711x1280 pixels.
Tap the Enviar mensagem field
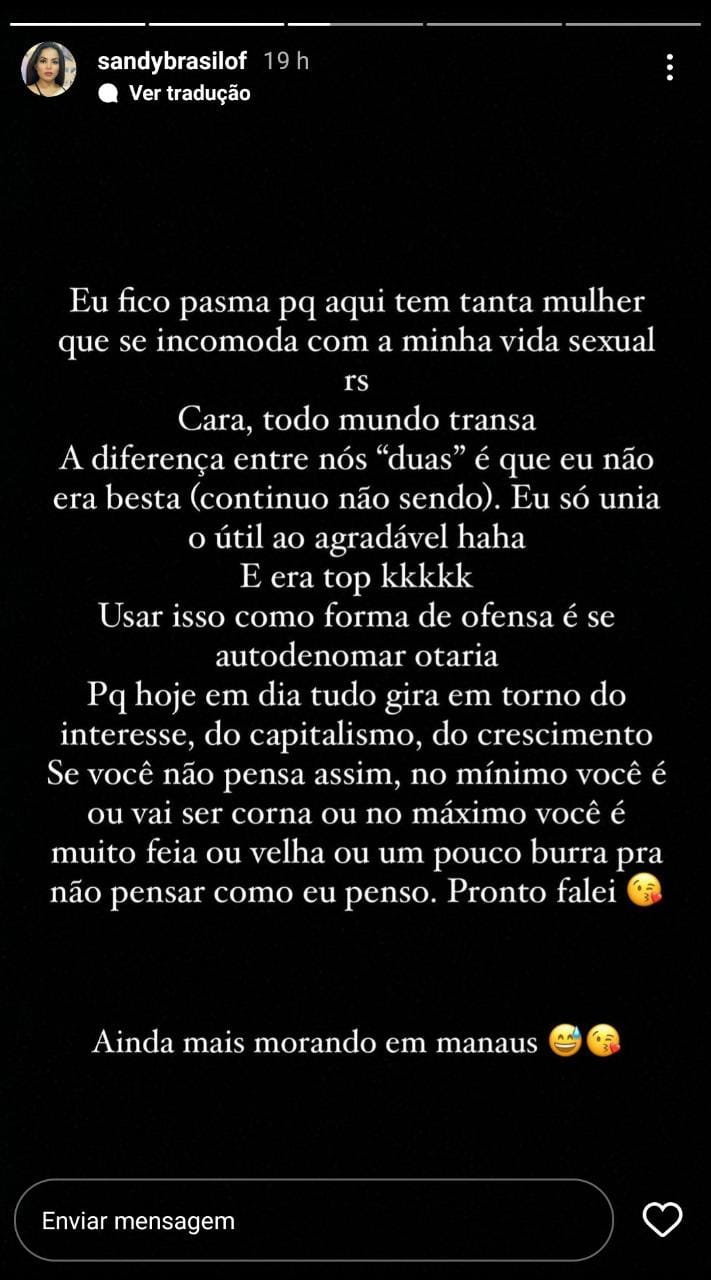[x=314, y=1221]
